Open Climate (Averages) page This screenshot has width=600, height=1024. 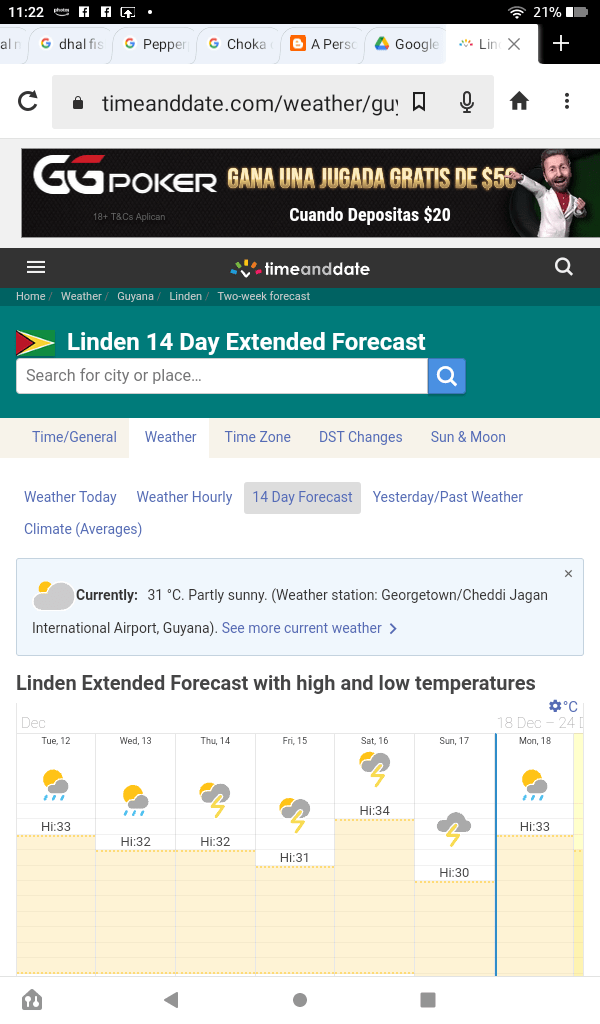(x=83, y=529)
